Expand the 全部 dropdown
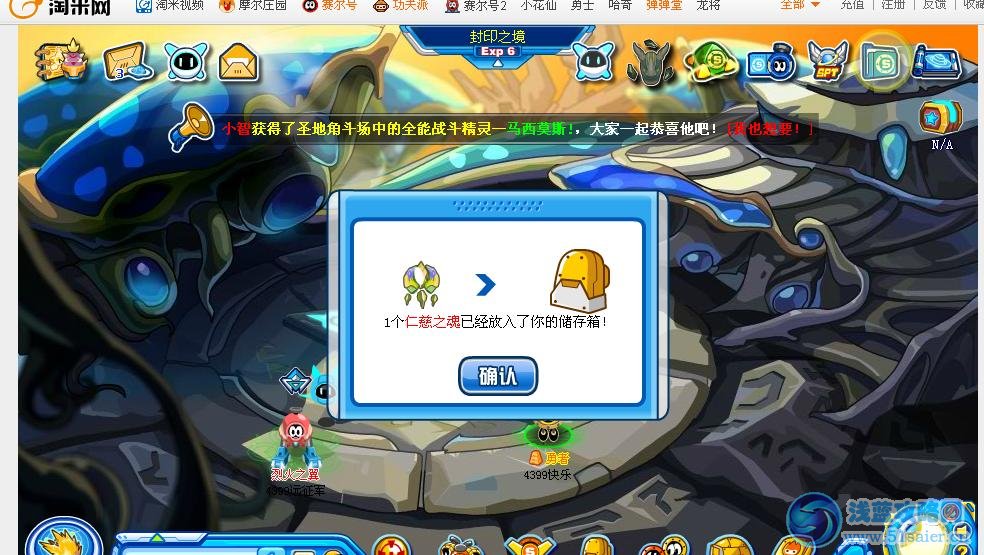 (800, 5)
